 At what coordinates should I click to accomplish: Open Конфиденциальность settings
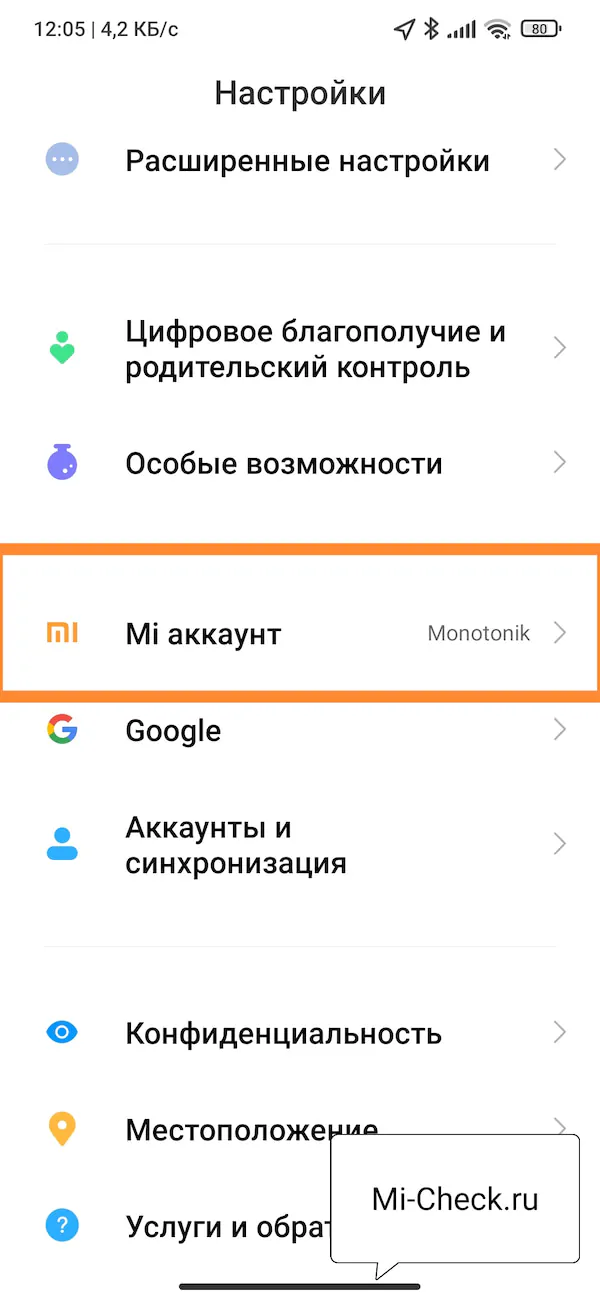(300, 1033)
